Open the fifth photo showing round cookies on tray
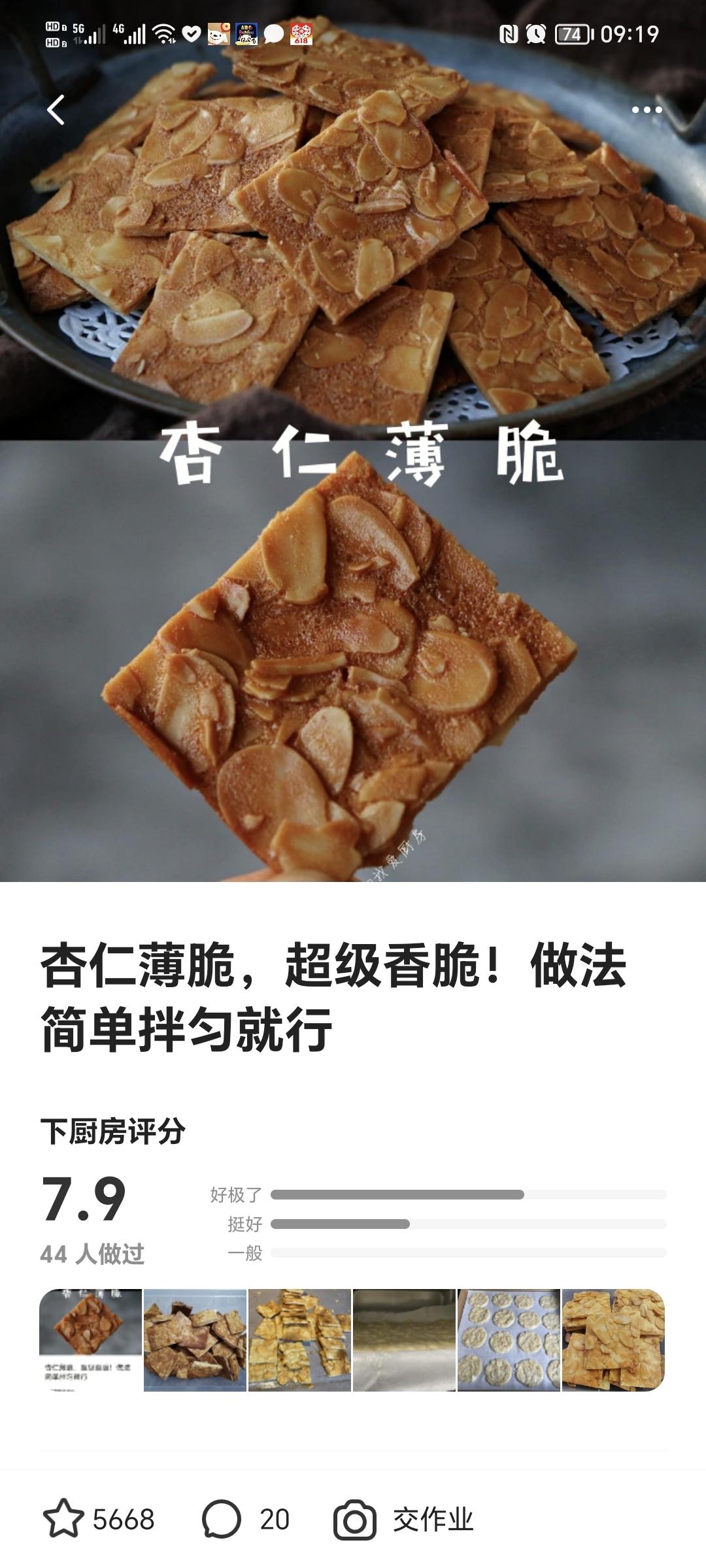 (509, 1339)
